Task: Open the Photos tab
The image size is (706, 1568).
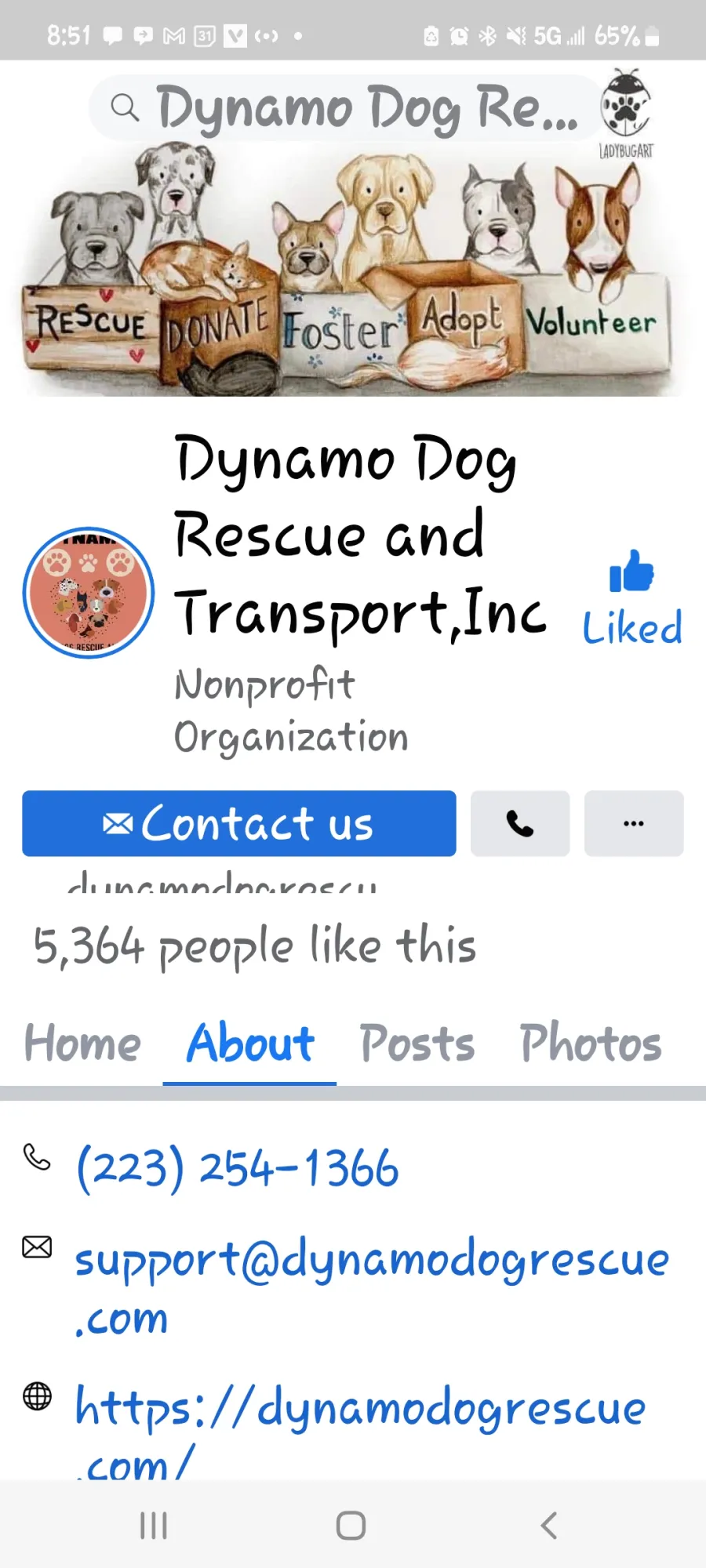Action: tap(591, 1044)
